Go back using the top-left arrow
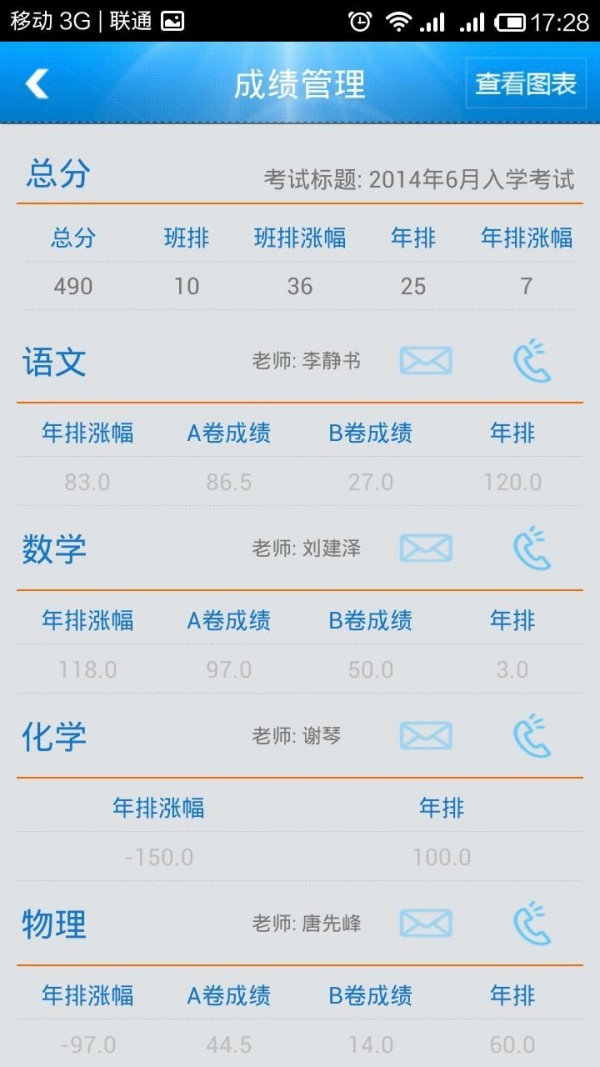Screen dimensions: 600x1067 tap(37, 84)
